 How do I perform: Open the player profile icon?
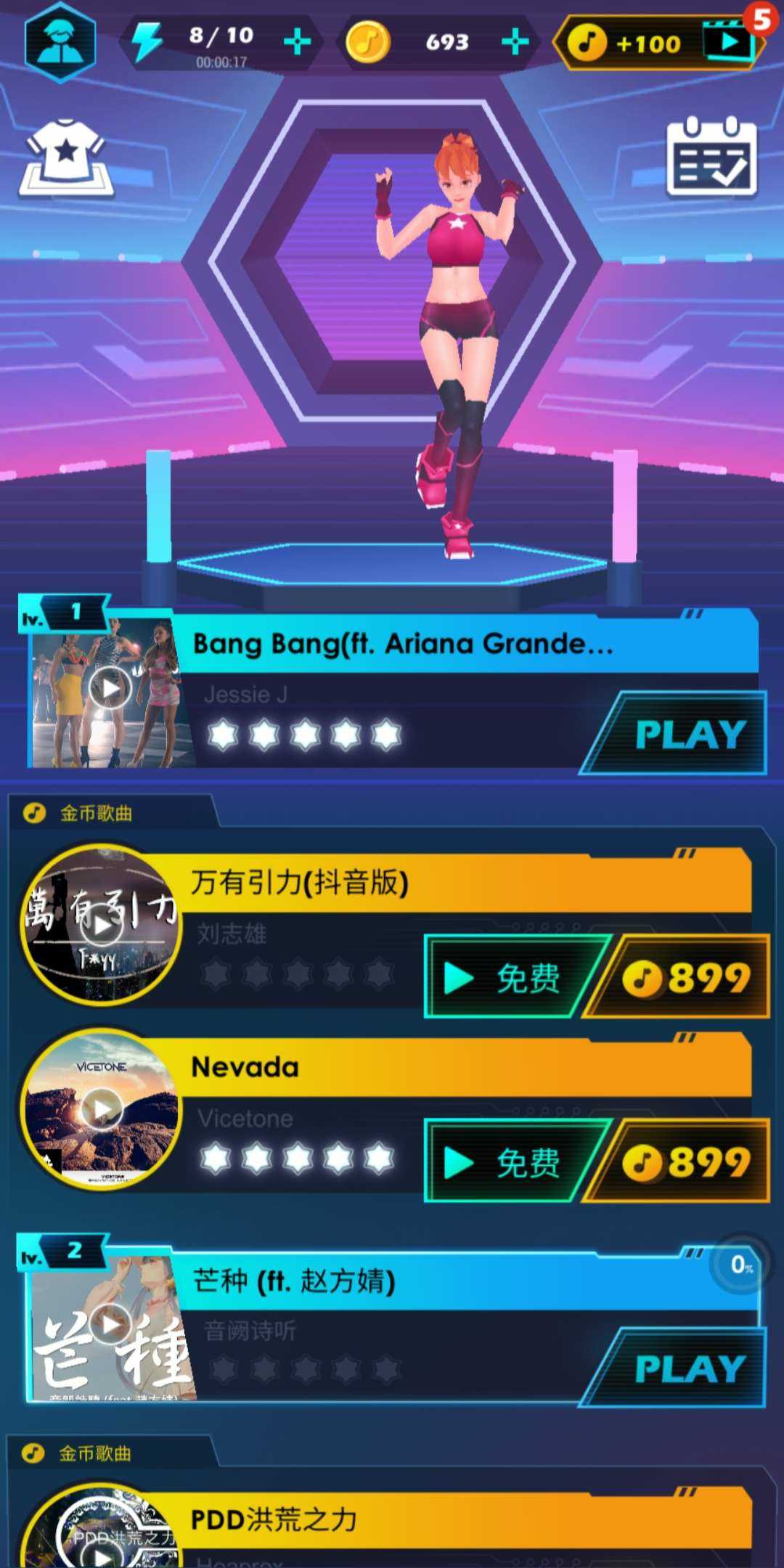click(x=60, y=41)
